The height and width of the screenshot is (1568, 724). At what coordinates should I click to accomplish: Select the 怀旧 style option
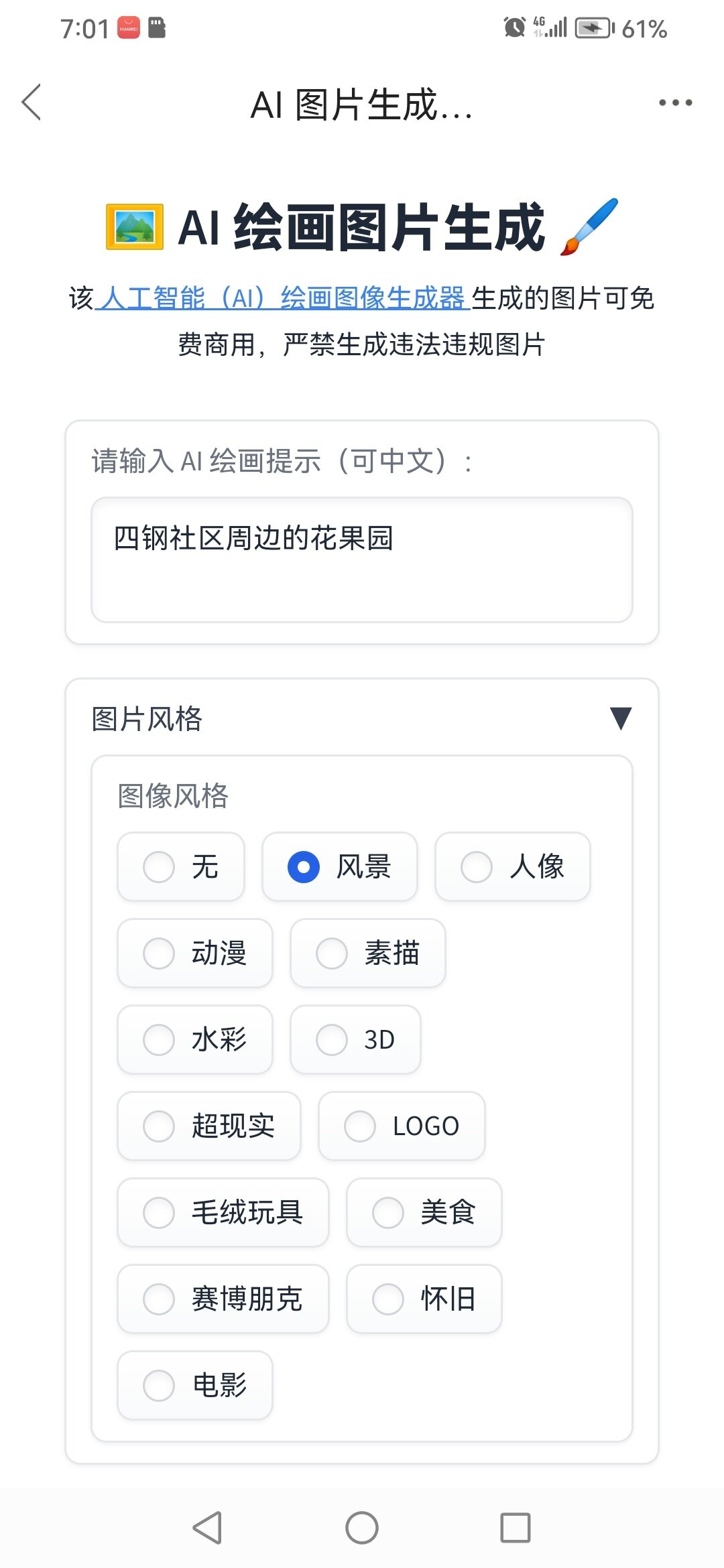(424, 1299)
